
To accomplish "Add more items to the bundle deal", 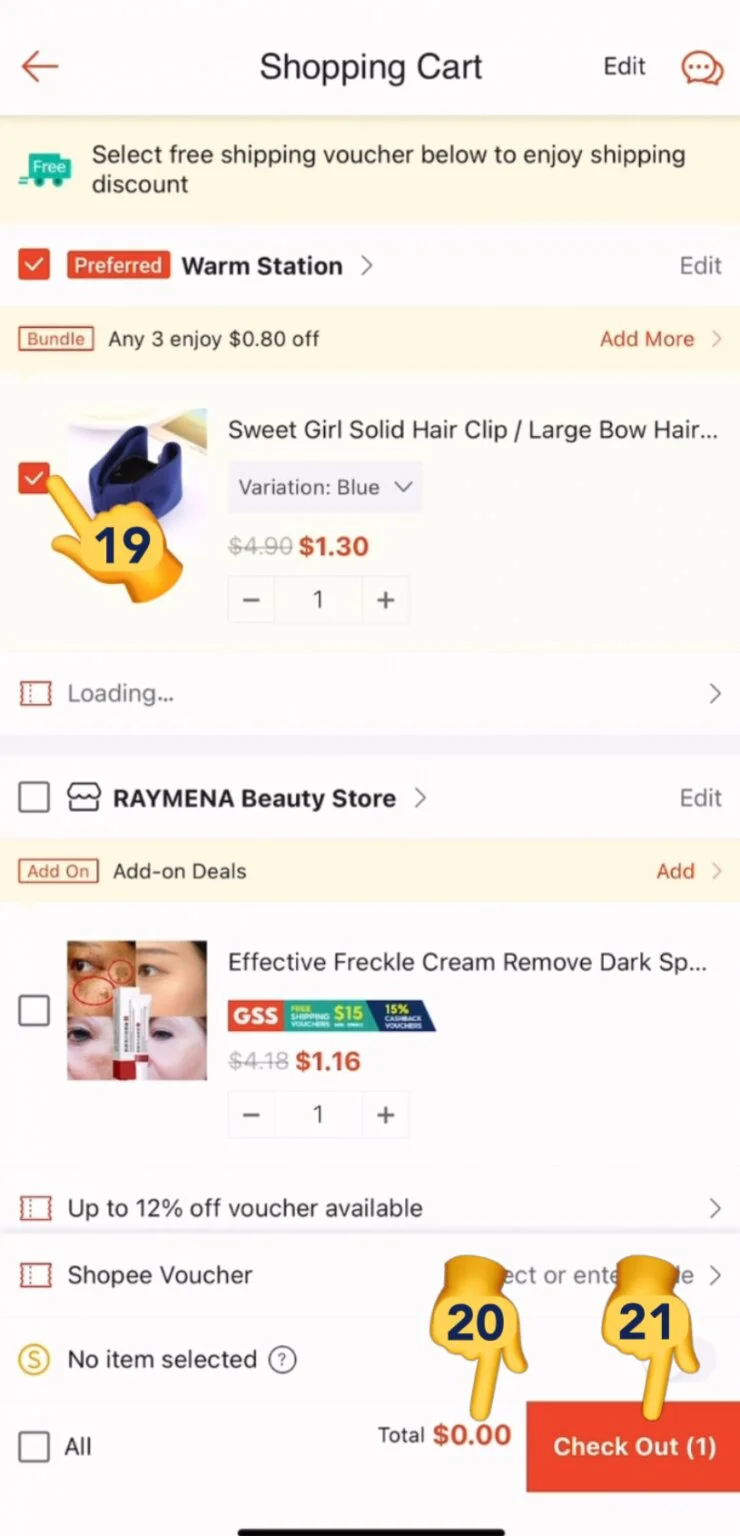I will pos(658,339).
